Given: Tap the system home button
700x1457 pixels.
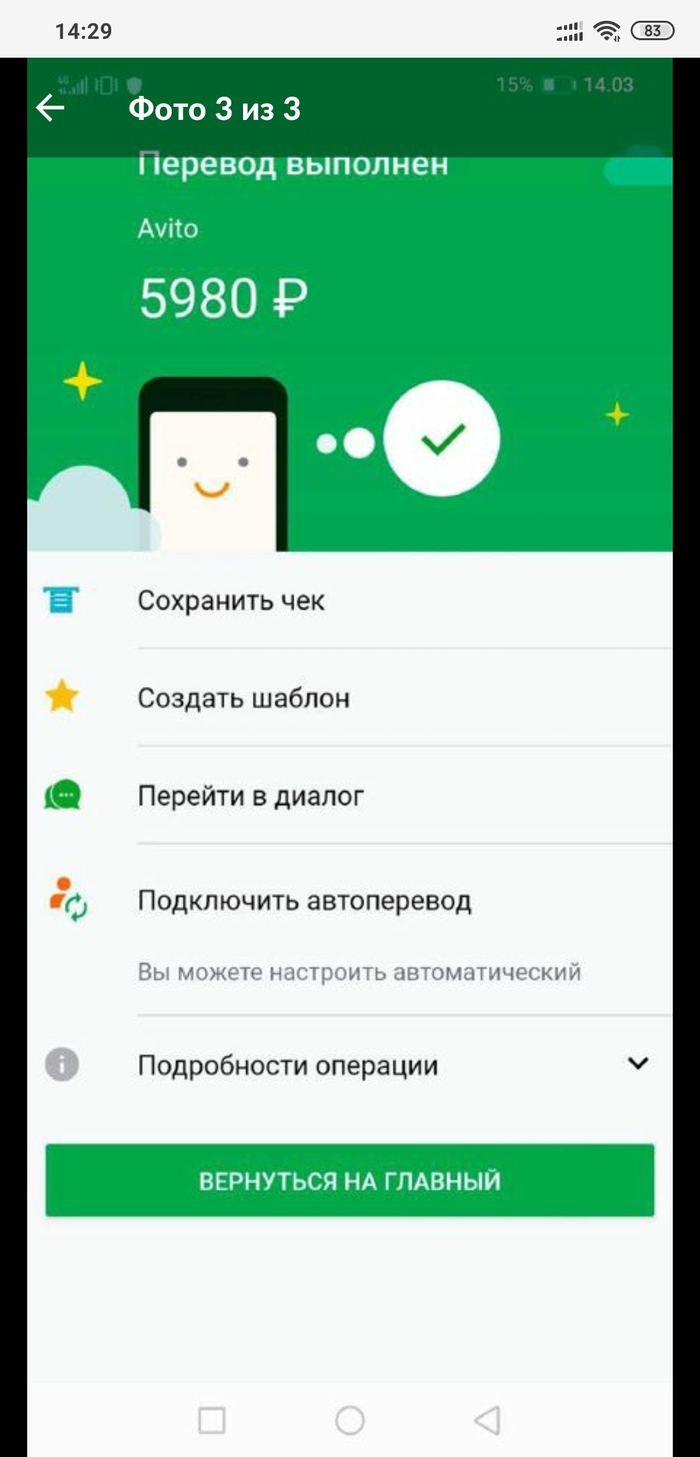Looking at the screenshot, I should tap(349, 1420).
